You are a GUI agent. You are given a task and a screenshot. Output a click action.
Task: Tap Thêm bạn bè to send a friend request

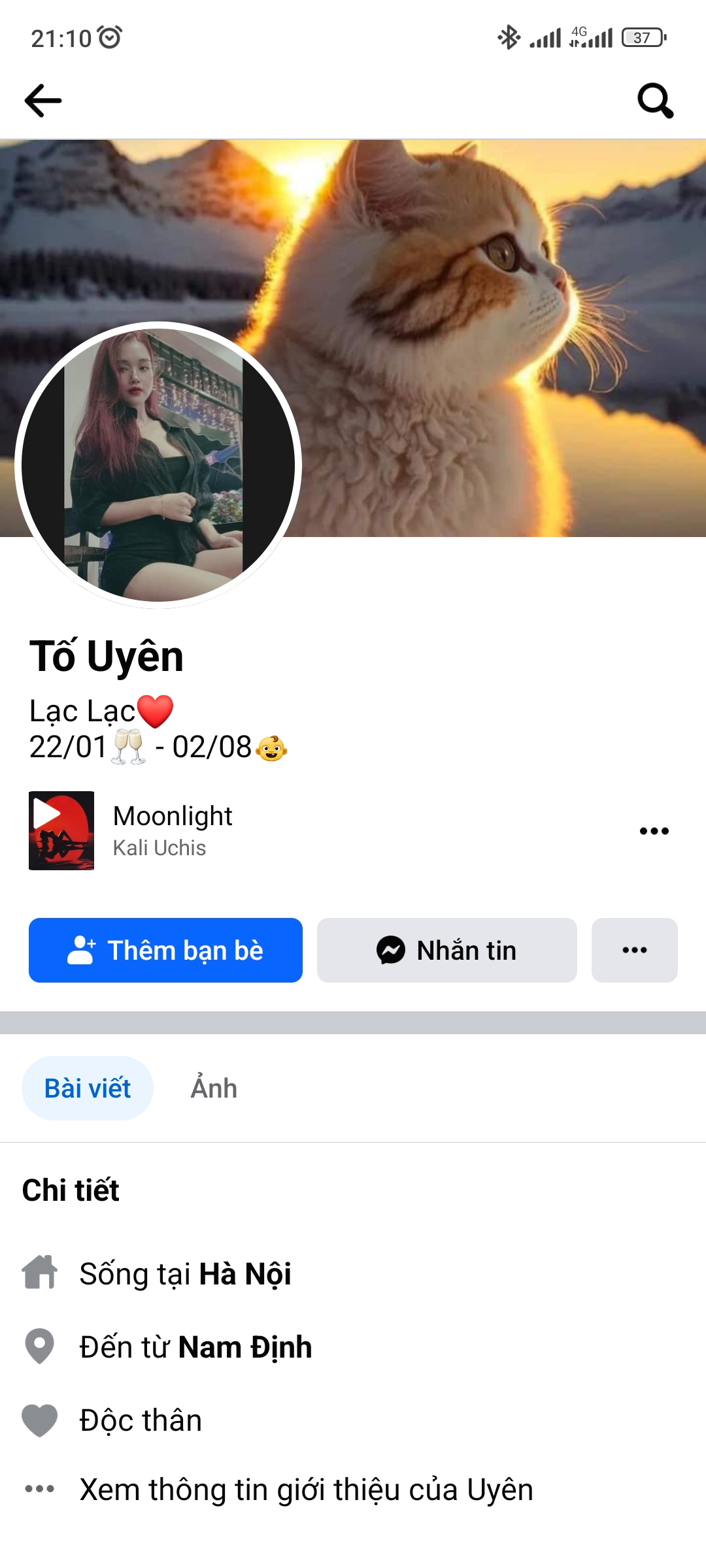click(165, 950)
